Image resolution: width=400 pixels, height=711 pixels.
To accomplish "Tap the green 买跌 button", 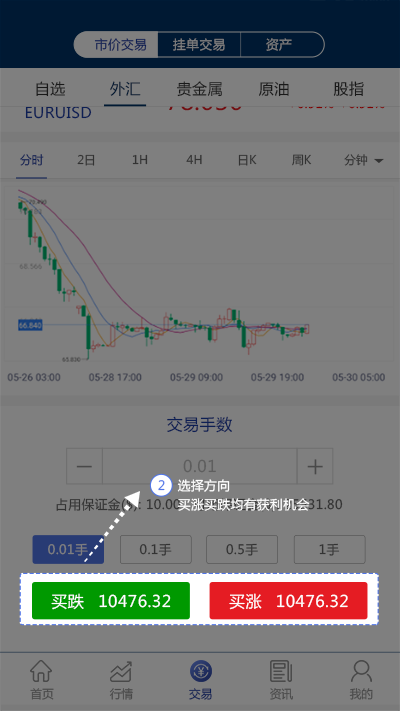I will (111, 601).
